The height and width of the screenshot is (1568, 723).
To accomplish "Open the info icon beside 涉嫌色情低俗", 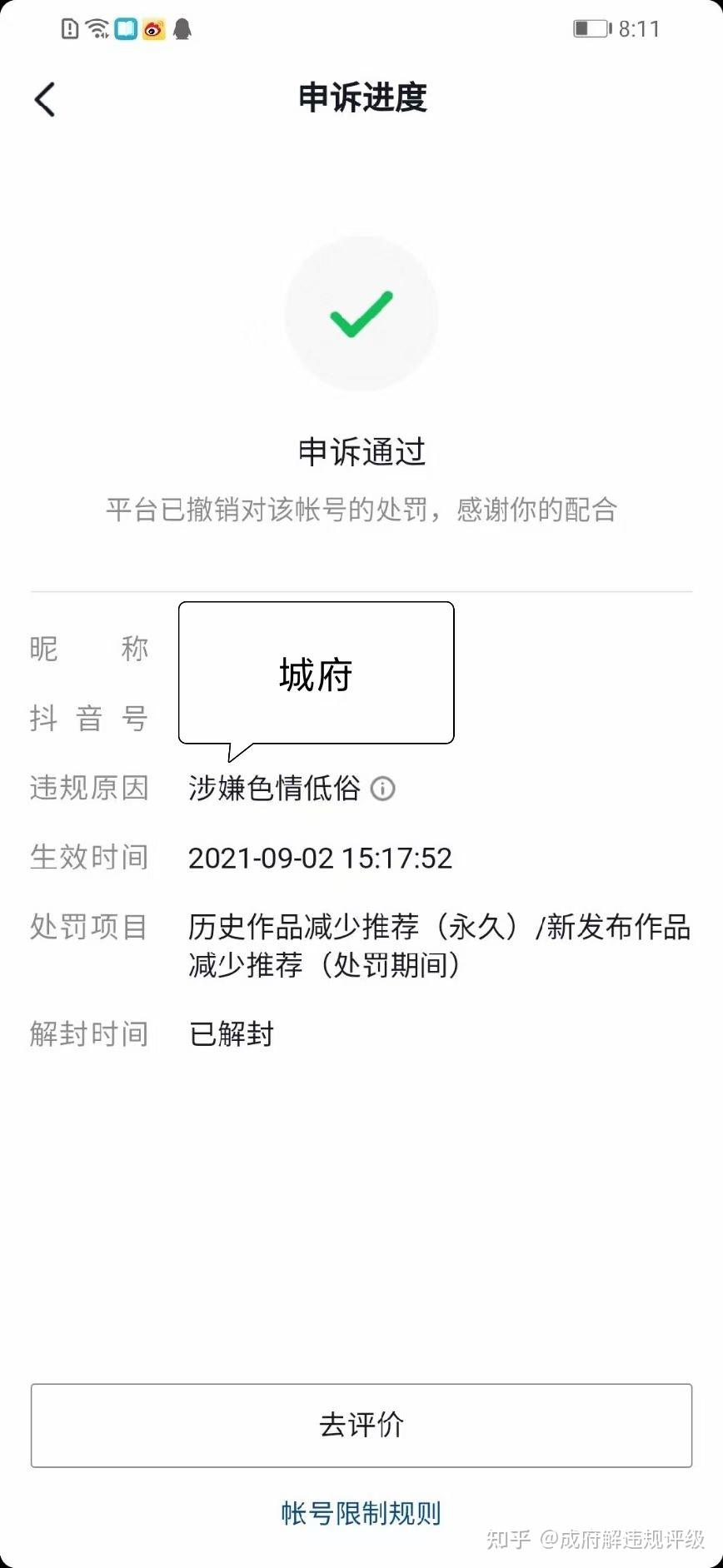I will (382, 788).
